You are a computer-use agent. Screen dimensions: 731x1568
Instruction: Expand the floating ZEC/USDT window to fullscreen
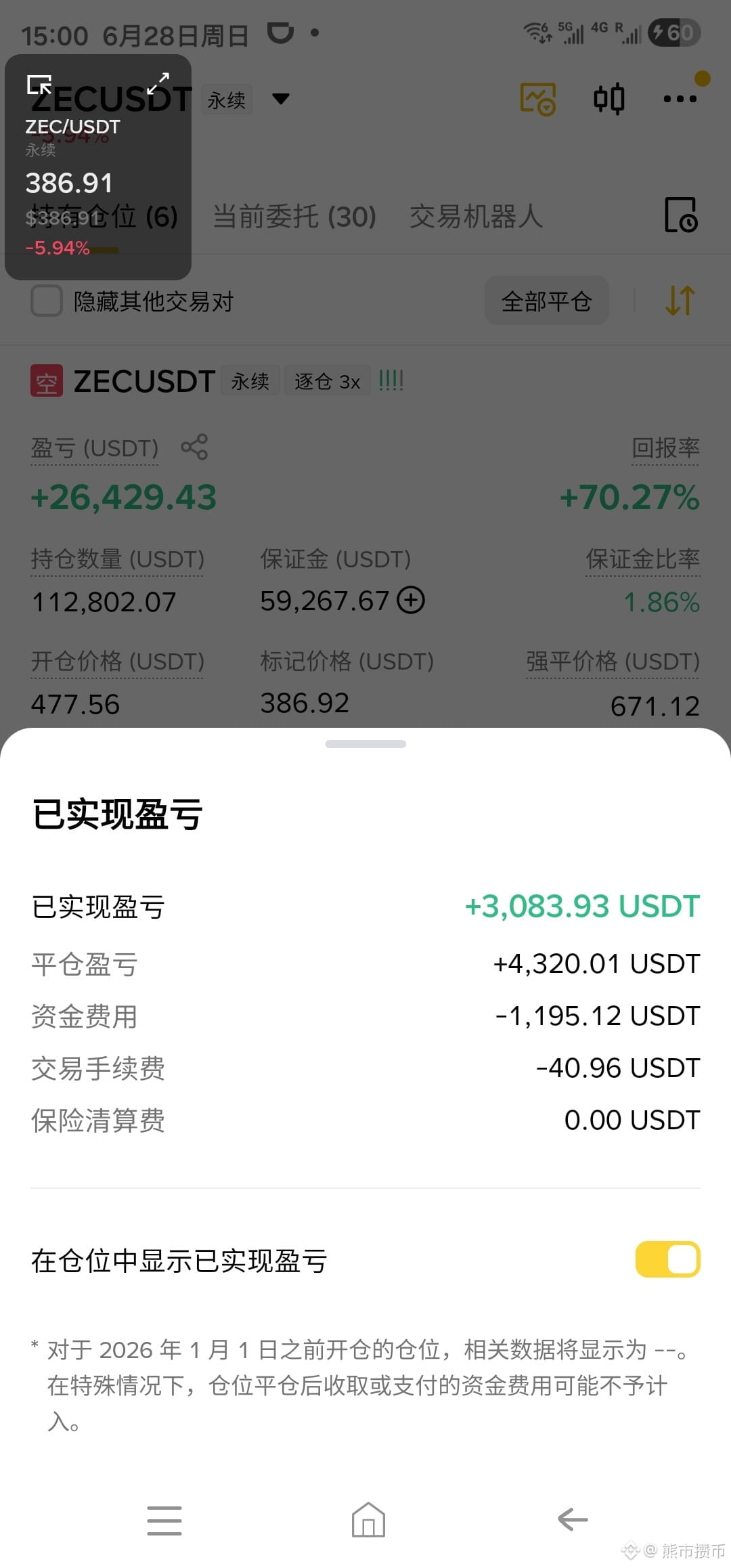158,84
